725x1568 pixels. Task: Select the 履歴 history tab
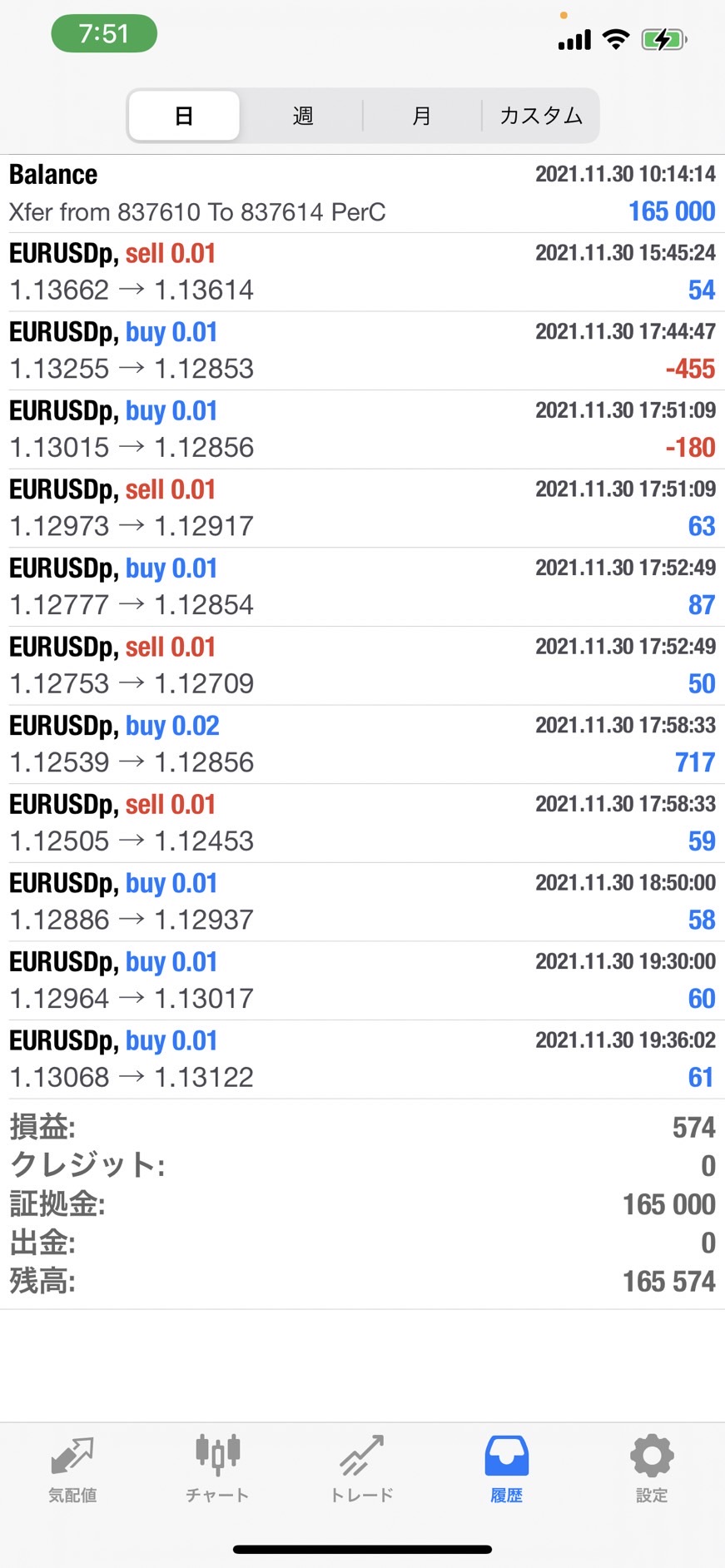click(507, 1470)
